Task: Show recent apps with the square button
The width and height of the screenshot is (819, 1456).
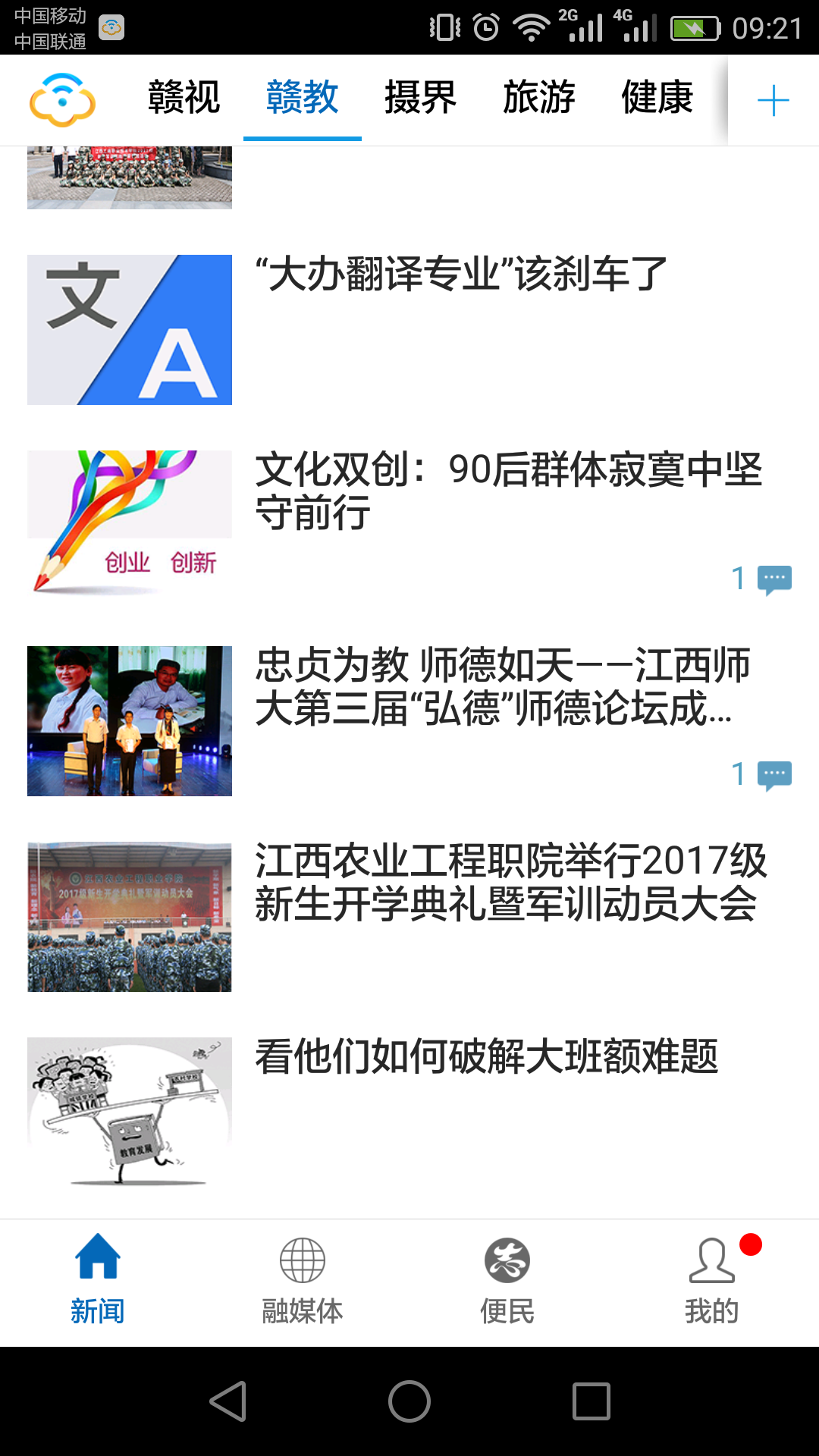Action: click(591, 1401)
